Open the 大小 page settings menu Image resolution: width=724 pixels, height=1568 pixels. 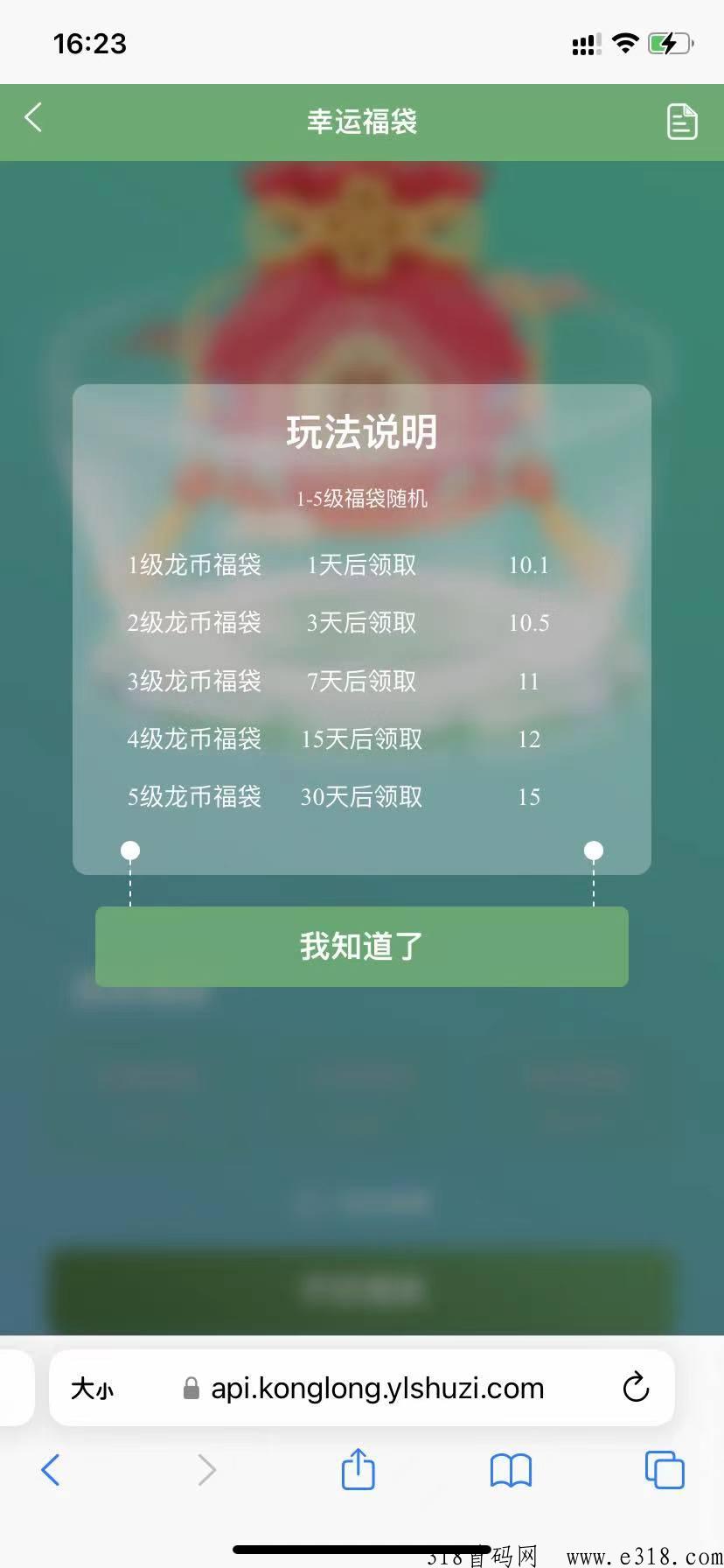pyautogui.click(x=92, y=1389)
